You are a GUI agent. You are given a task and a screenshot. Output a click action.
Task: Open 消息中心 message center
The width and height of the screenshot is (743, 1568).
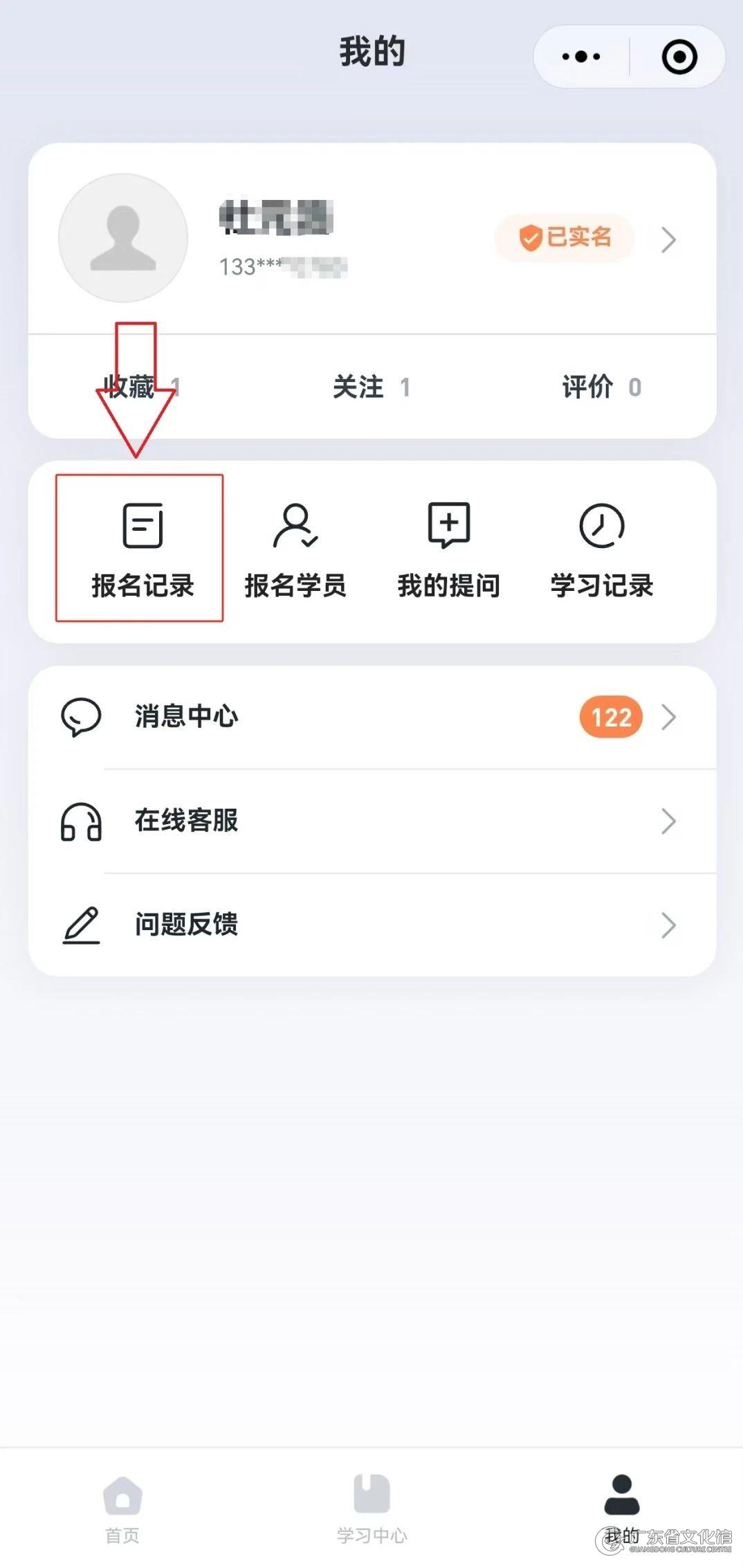[372, 717]
